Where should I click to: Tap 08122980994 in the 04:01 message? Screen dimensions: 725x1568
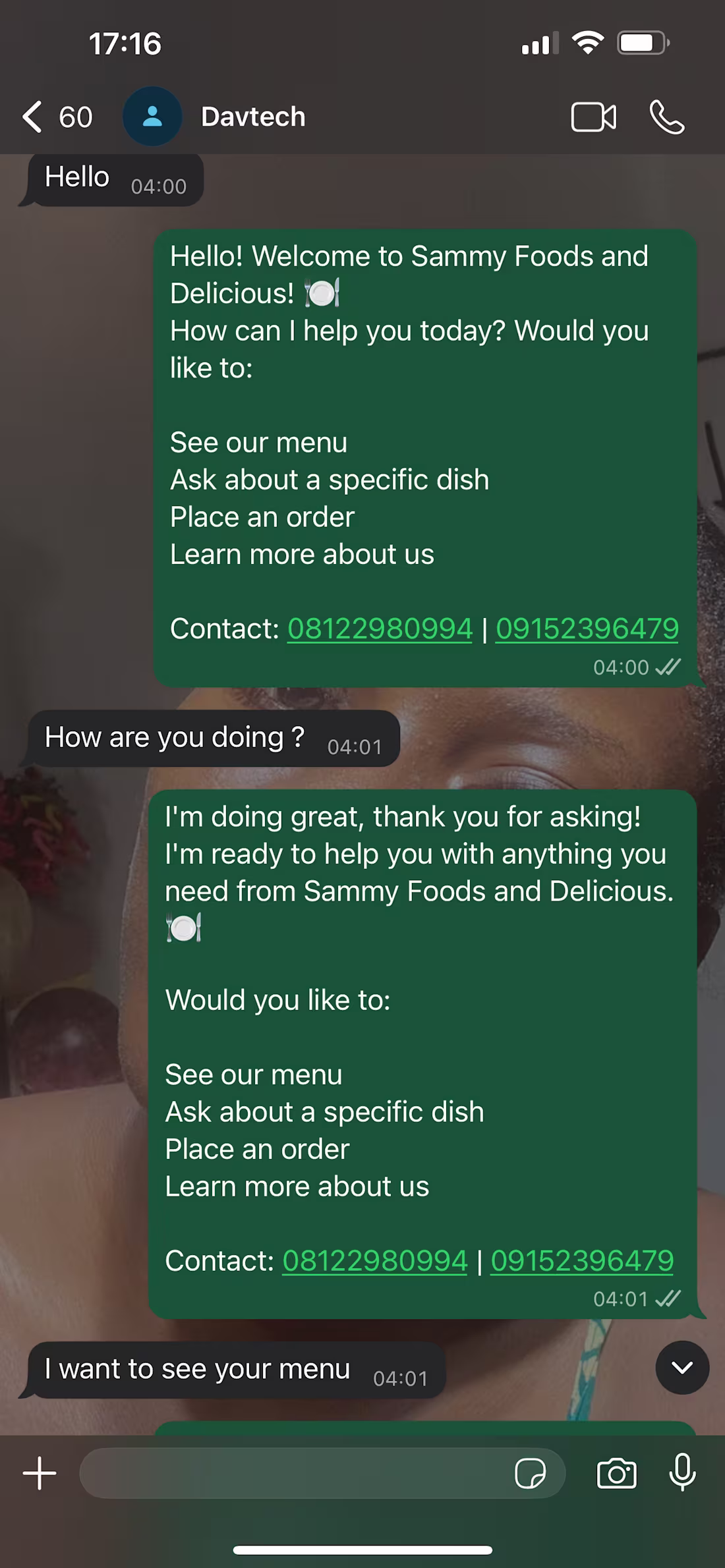374,1260
